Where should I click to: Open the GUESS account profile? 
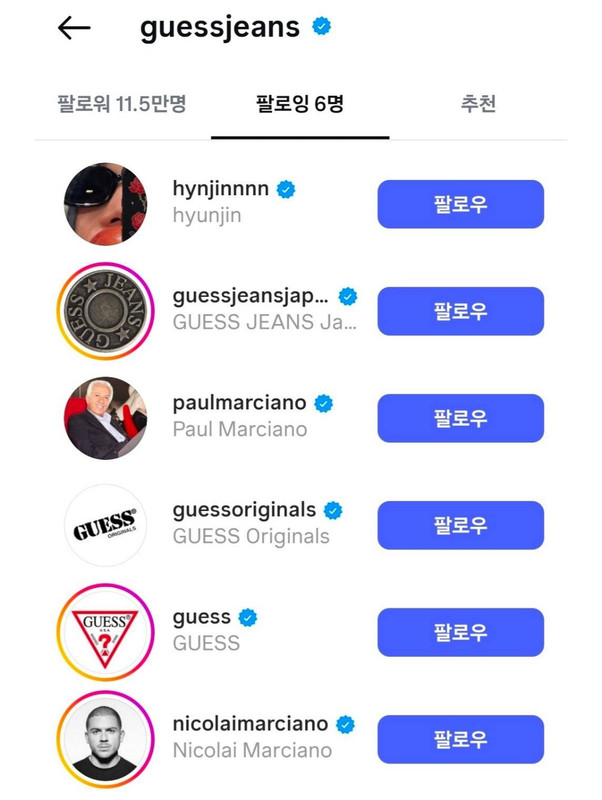coord(202,618)
